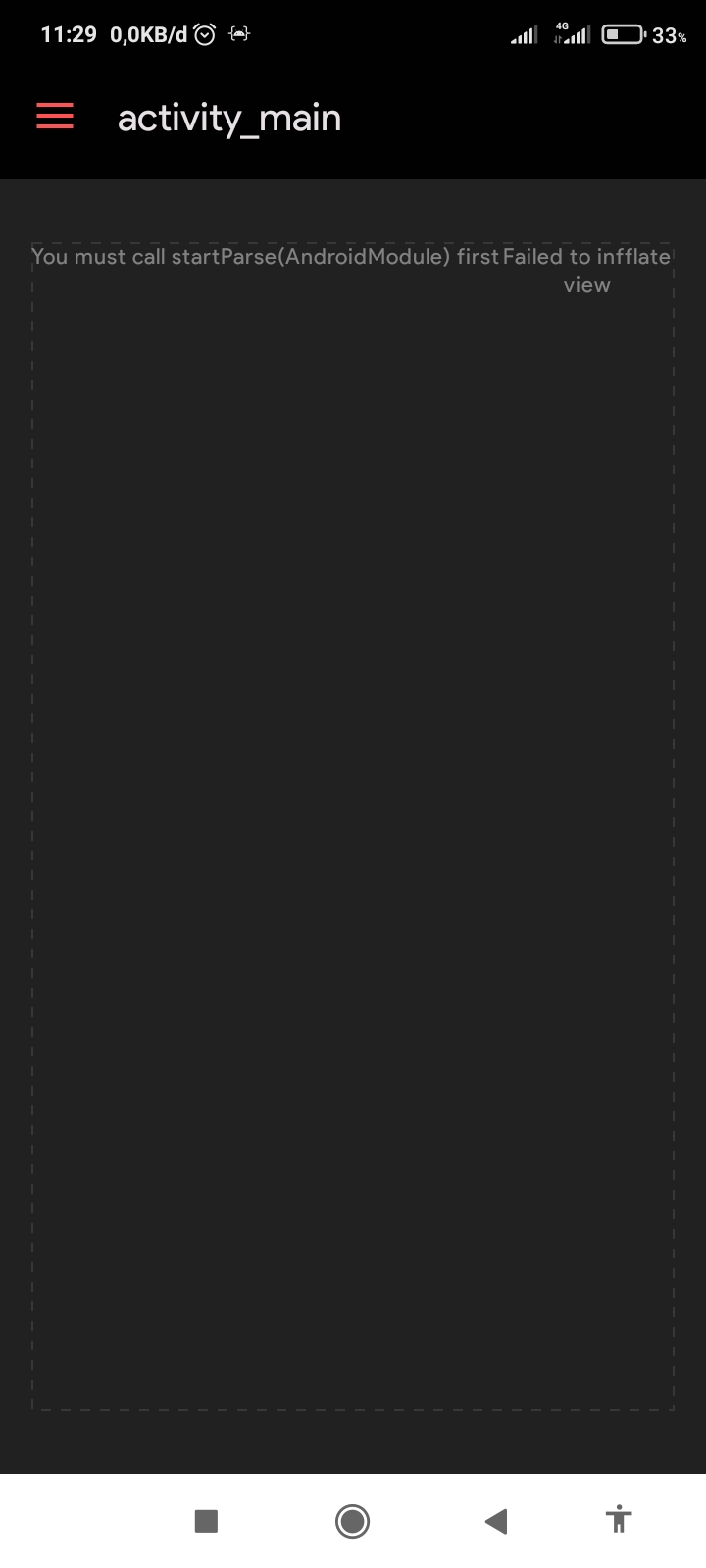Image resolution: width=706 pixels, height=1568 pixels.
Task: Open the red hamburger navigation drawer
Action: point(54,116)
